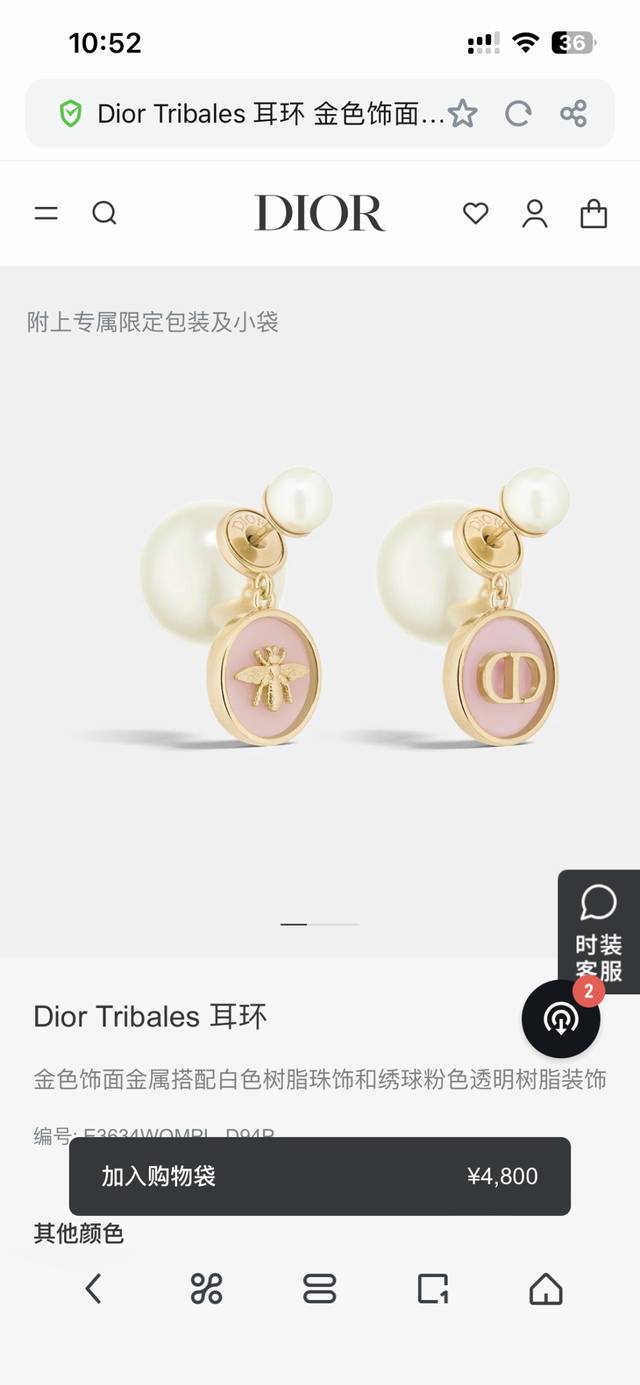Go back in the browser
Viewport: 640px width, 1385px height.
point(93,1289)
